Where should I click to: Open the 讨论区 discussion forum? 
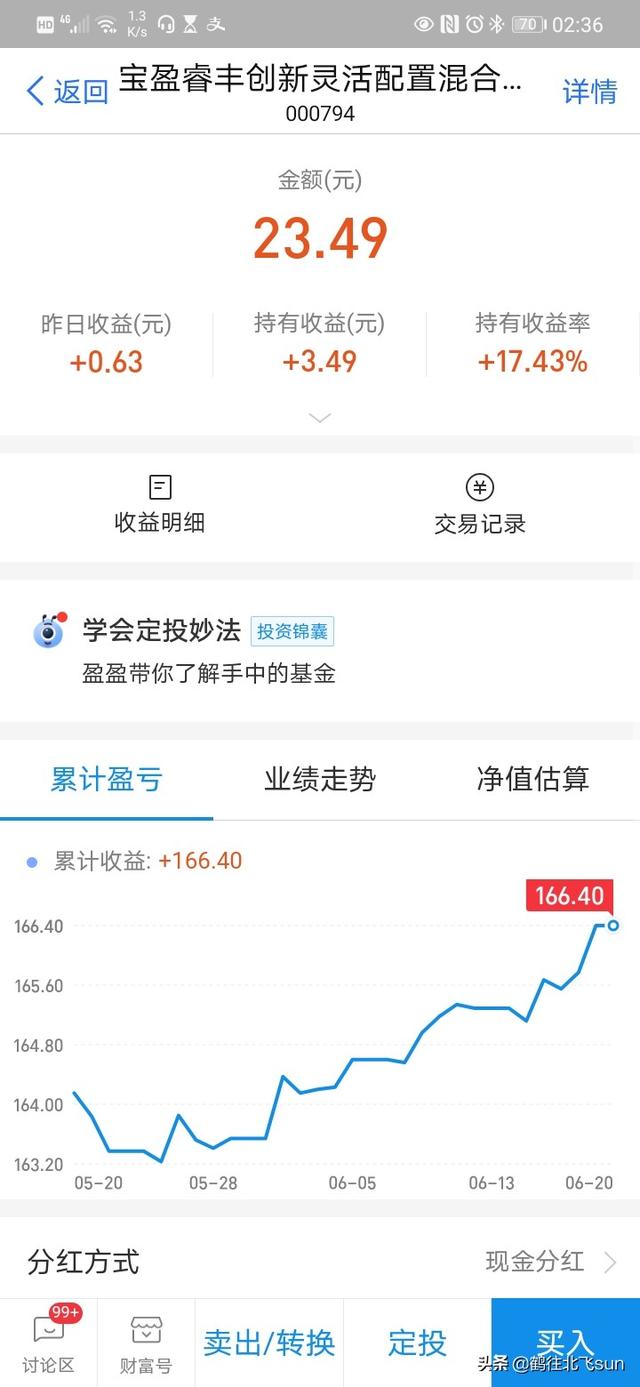(48, 1343)
